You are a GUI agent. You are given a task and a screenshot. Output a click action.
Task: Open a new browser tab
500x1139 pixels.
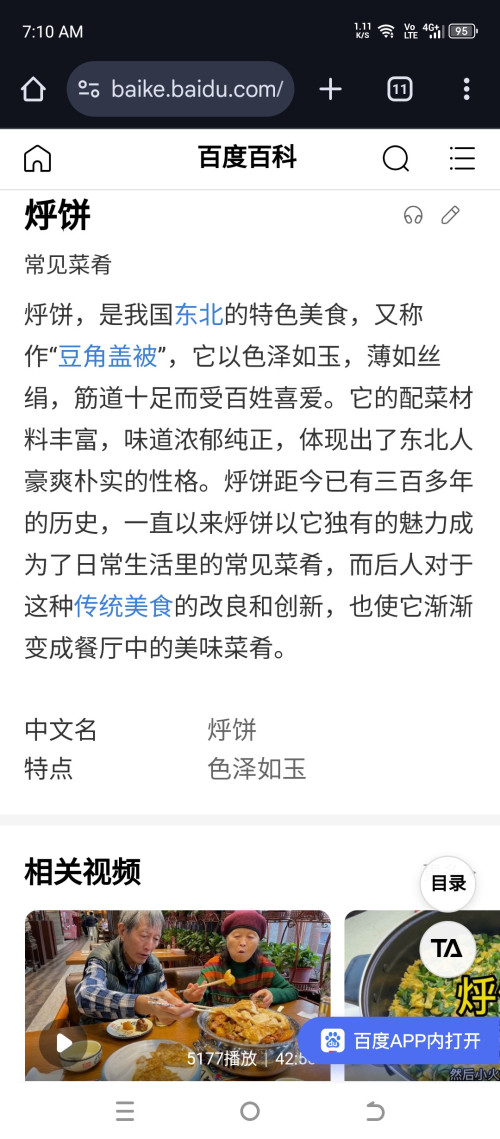tap(331, 89)
